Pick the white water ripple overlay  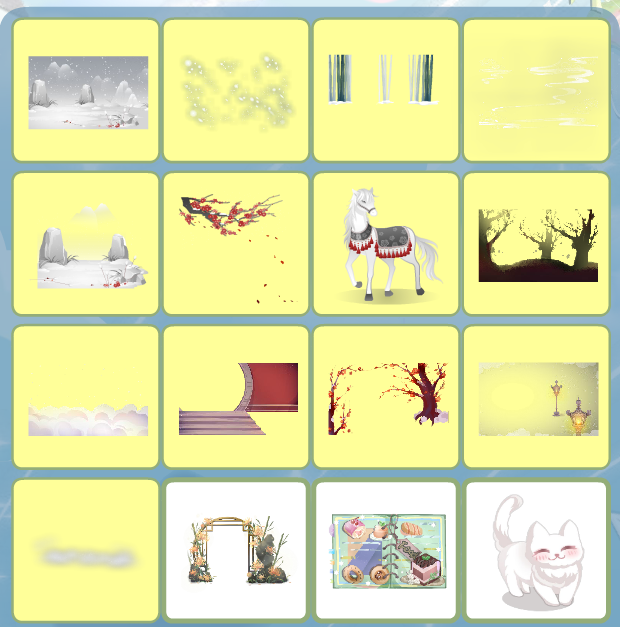[536, 91]
